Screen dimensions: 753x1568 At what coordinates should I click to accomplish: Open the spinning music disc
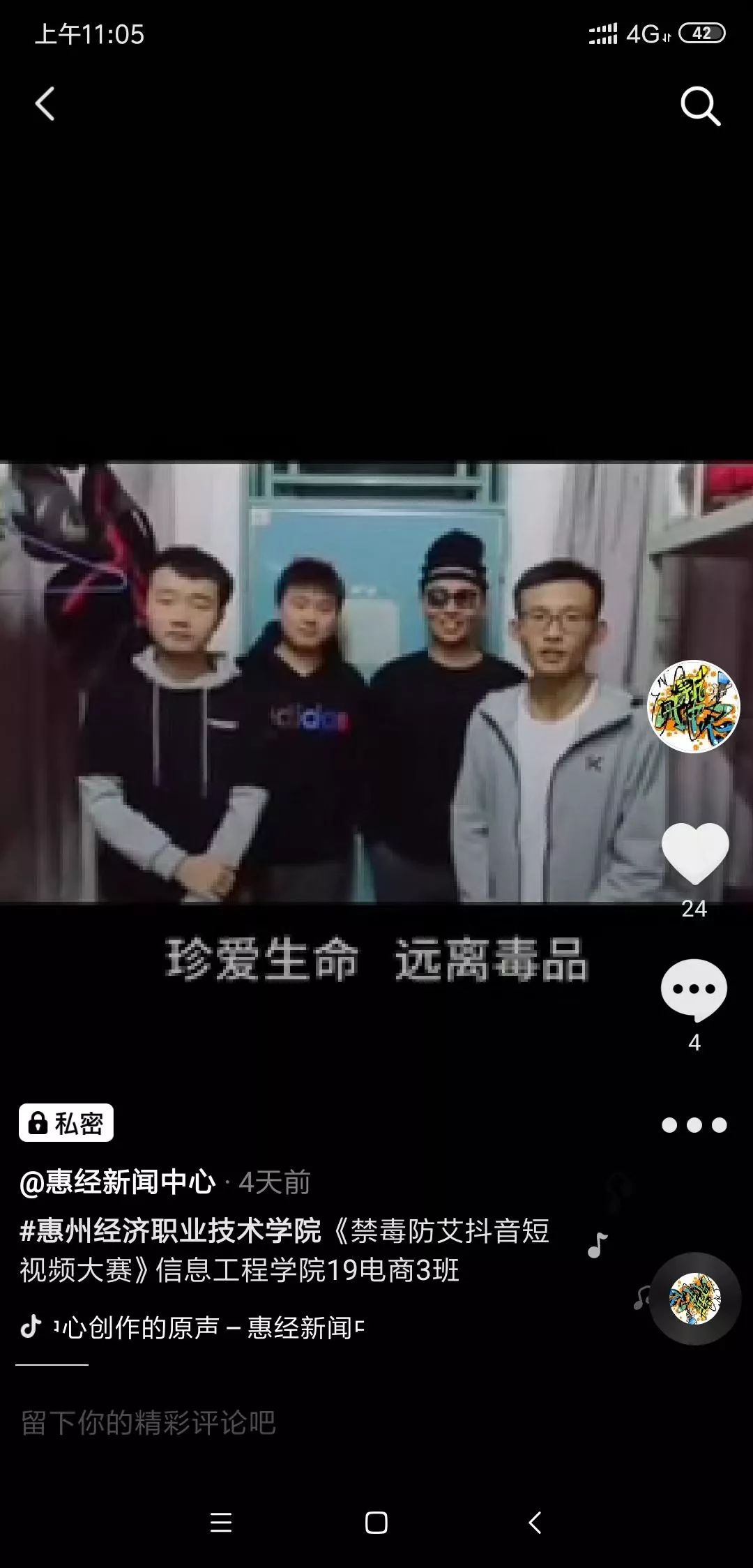pyautogui.click(x=694, y=1299)
